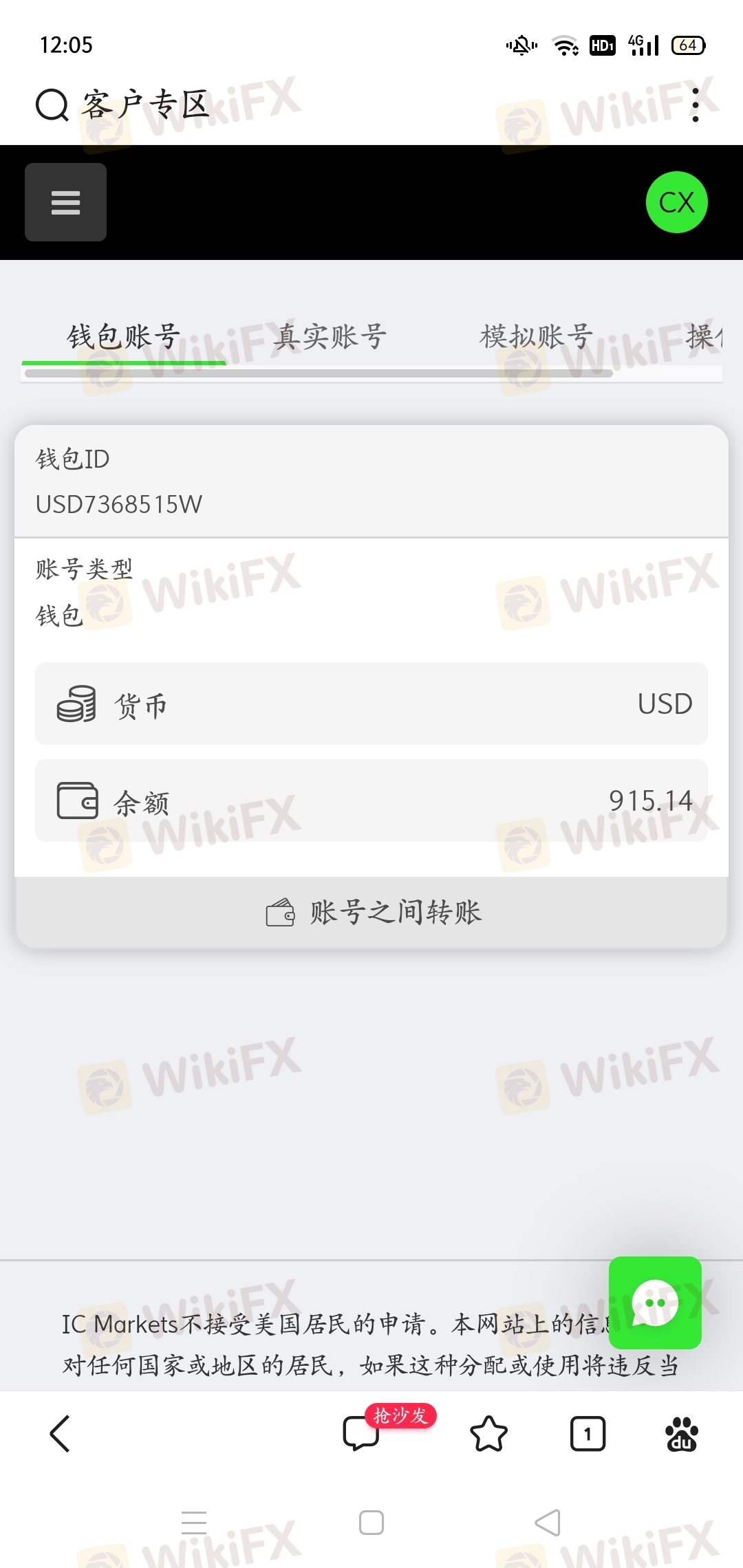Select the 钱包账号 tab
The width and height of the screenshot is (743, 1568).
click(124, 337)
